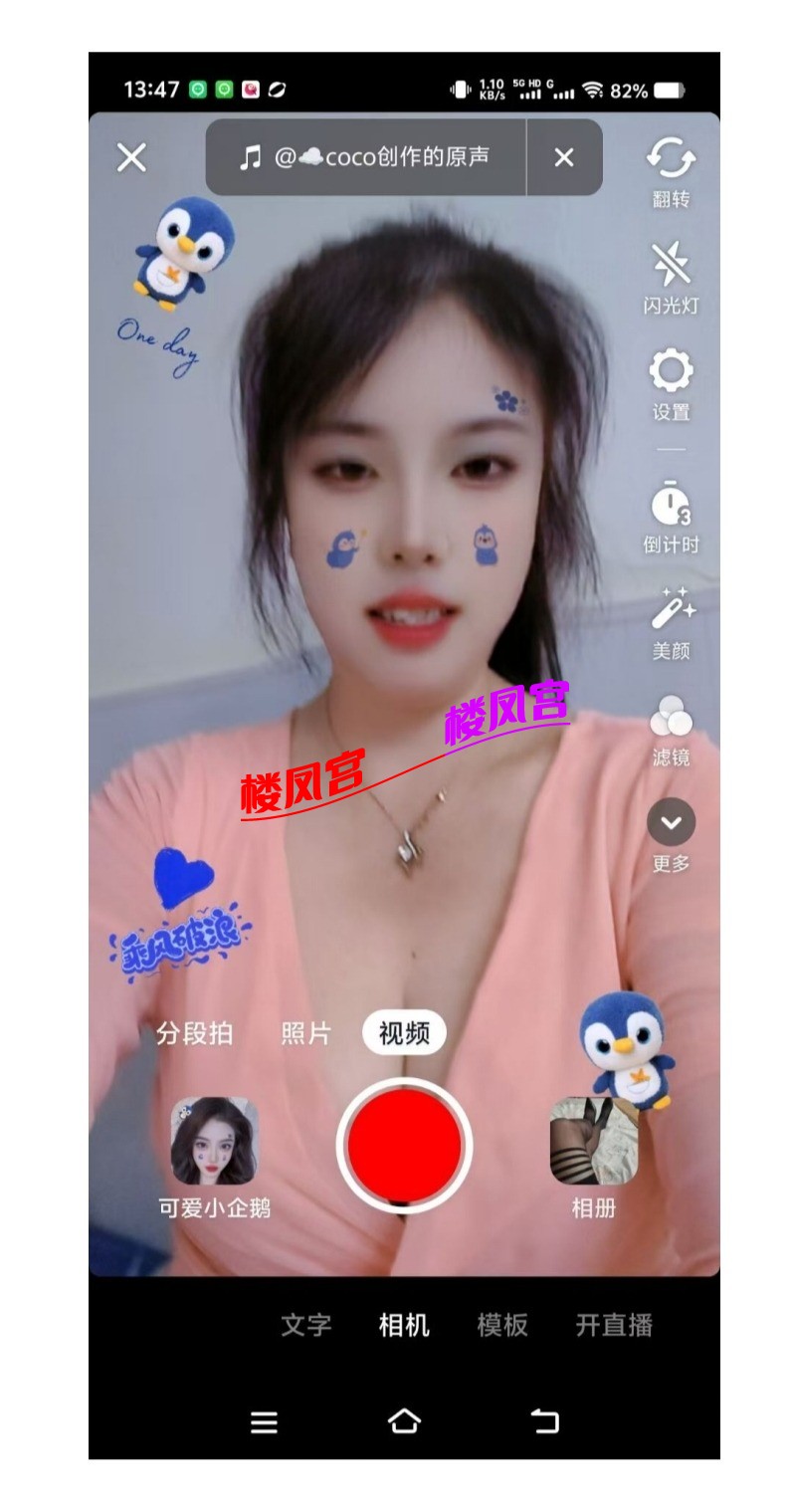Open the coco original sound selection

pos(366,157)
